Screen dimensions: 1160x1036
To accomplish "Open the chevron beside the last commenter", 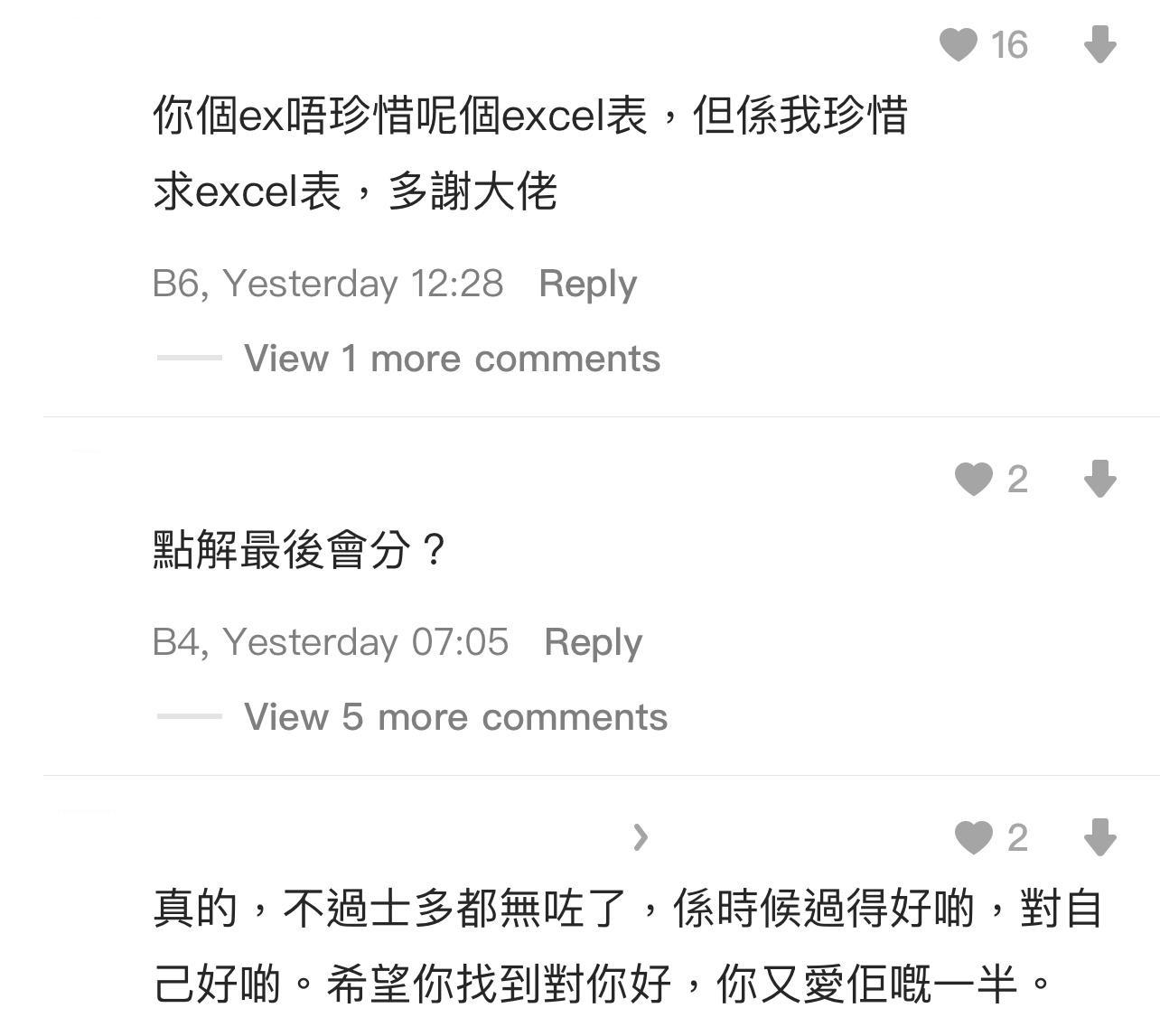I will pyautogui.click(x=641, y=837).
